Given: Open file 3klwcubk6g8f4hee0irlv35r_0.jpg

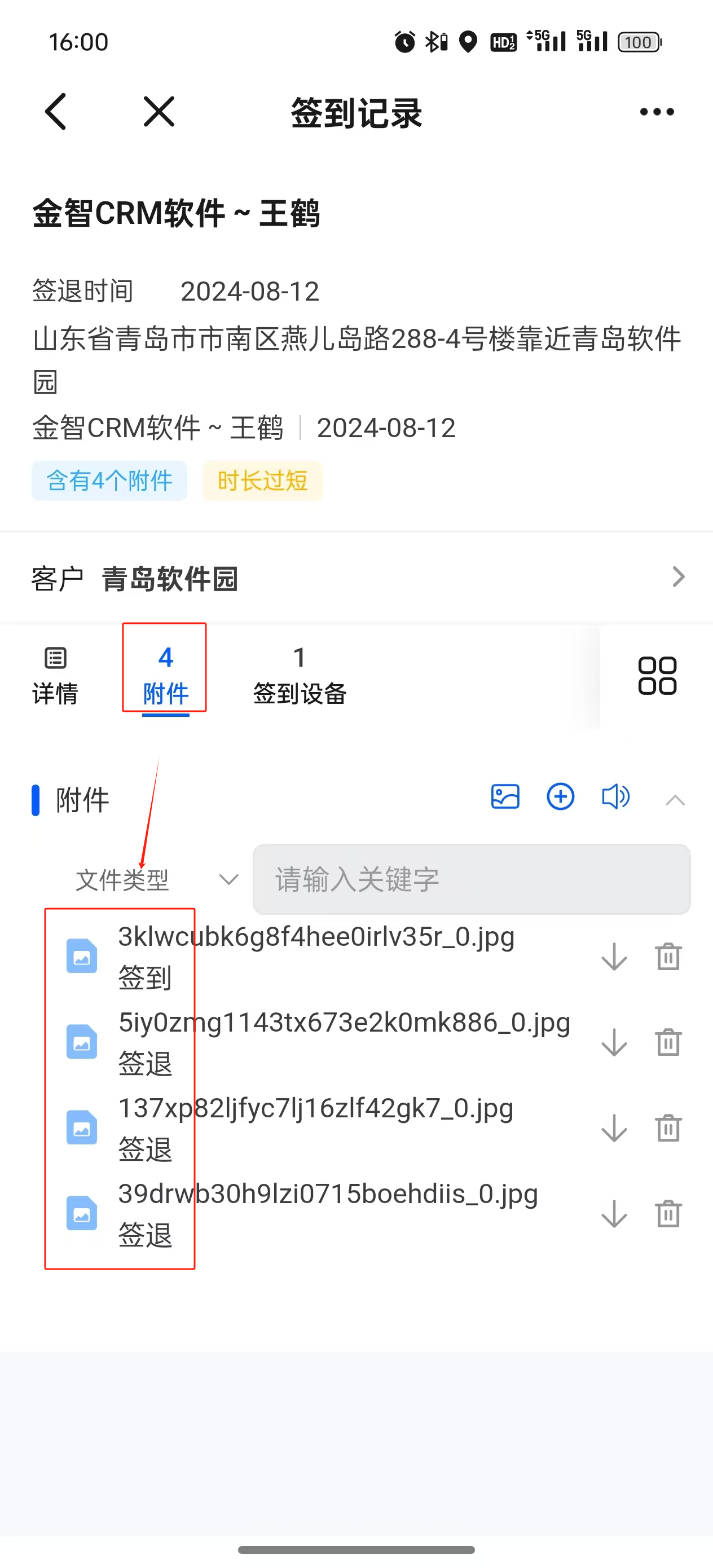Looking at the screenshot, I should tap(316, 937).
